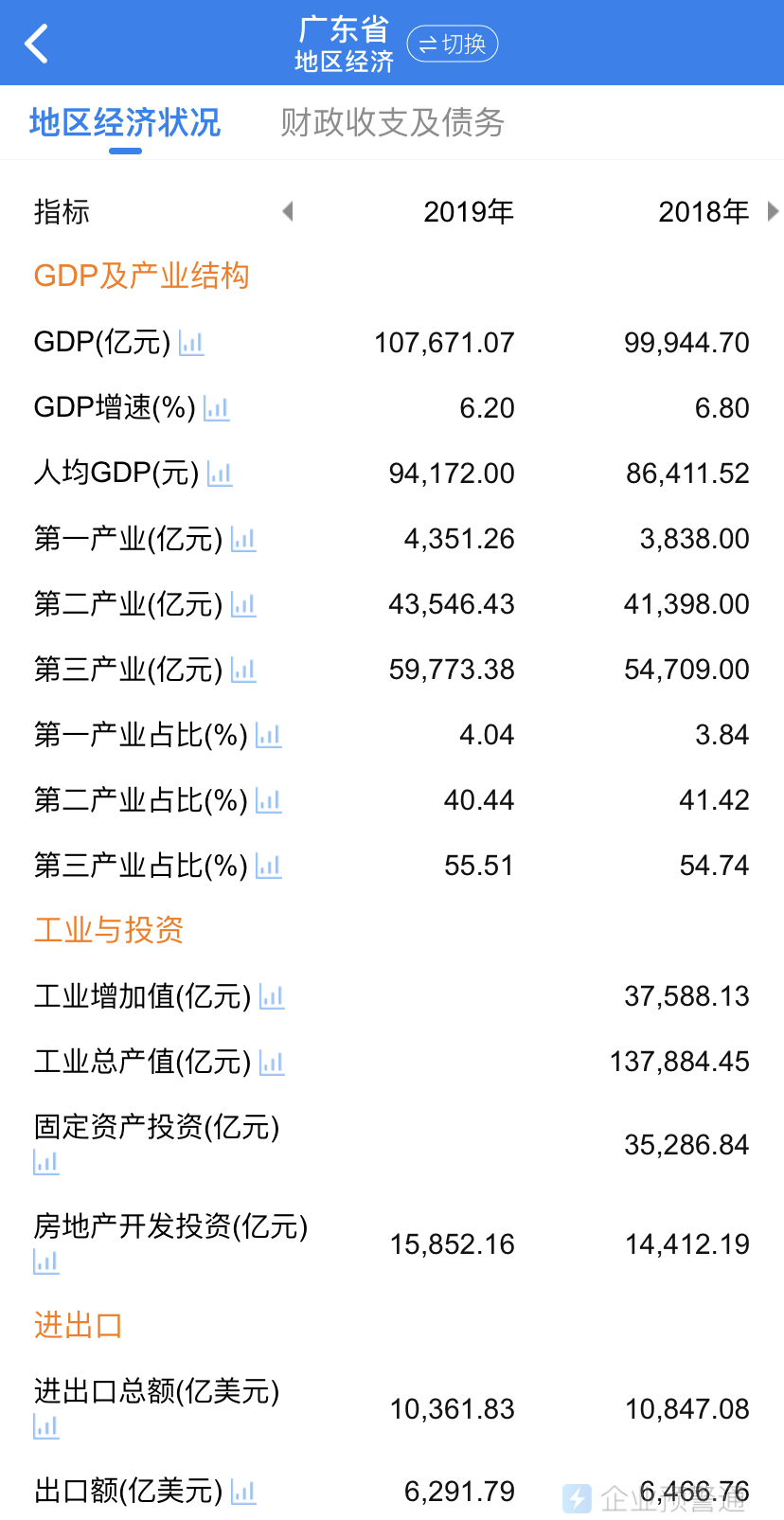Open the chart icon under 进出口总额(亿美元)
Image resolution: width=784 pixels, height=1520 pixels.
[x=45, y=1426]
